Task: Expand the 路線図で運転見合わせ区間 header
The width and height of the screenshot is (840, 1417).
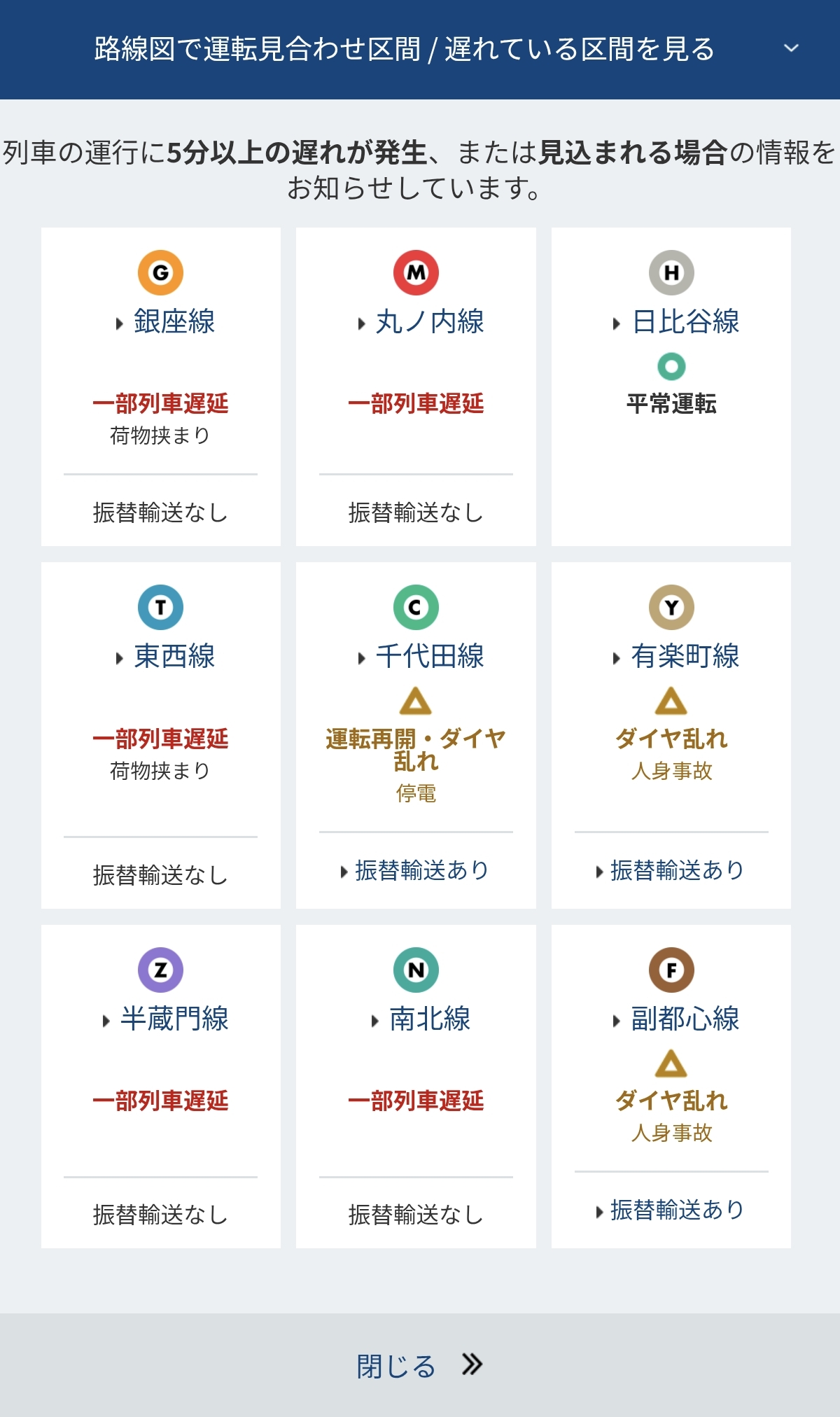Action: click(x=420, y=49)
